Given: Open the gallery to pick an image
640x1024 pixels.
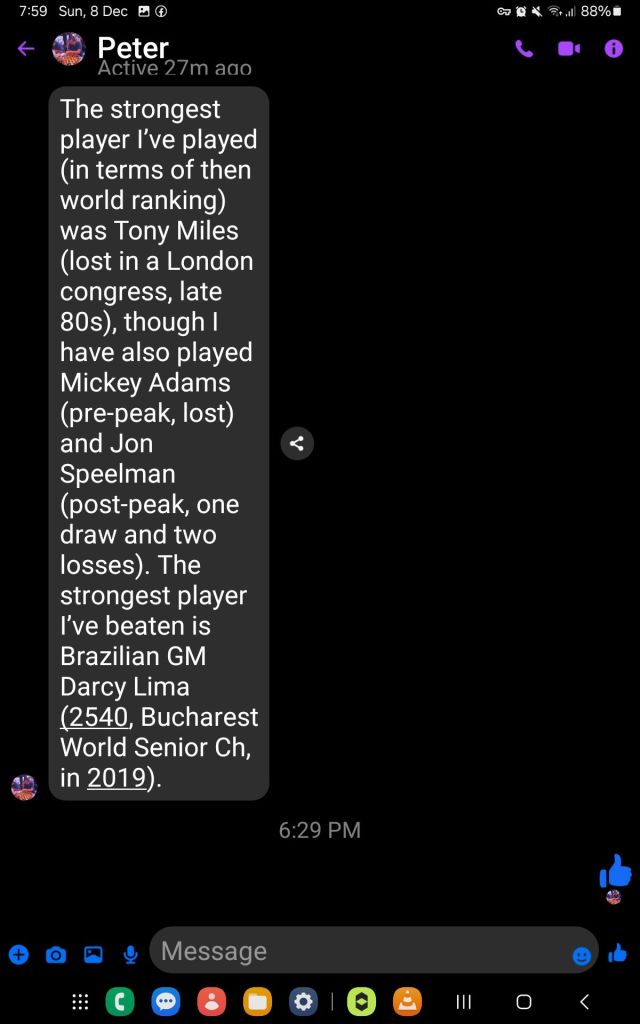Looking at the screenshot, I should [x=93, y=955].
